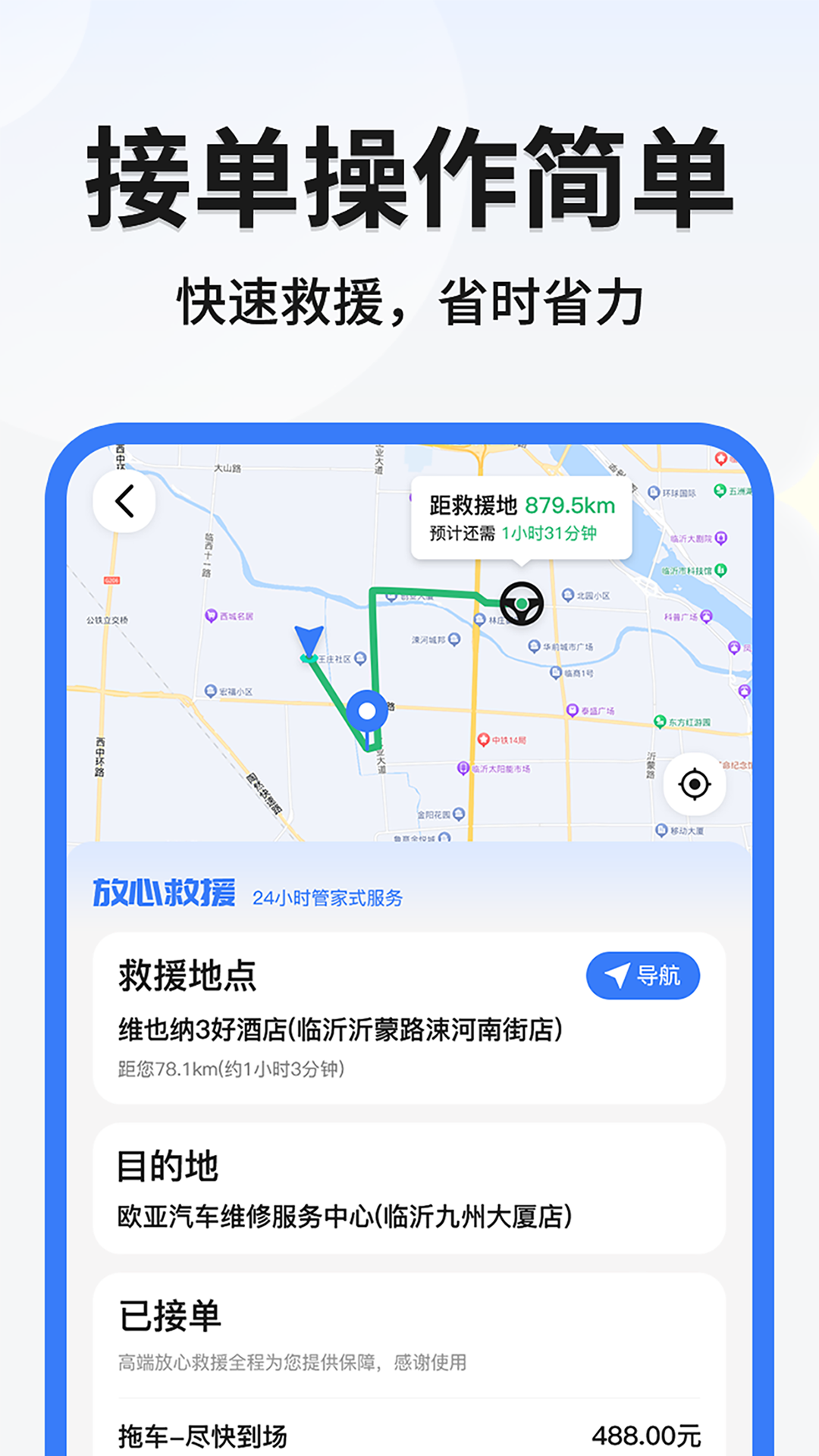Tap the 科普广场 purple map marker
The width and height of the screenshot is (819, 1456).
click(707, 616)
